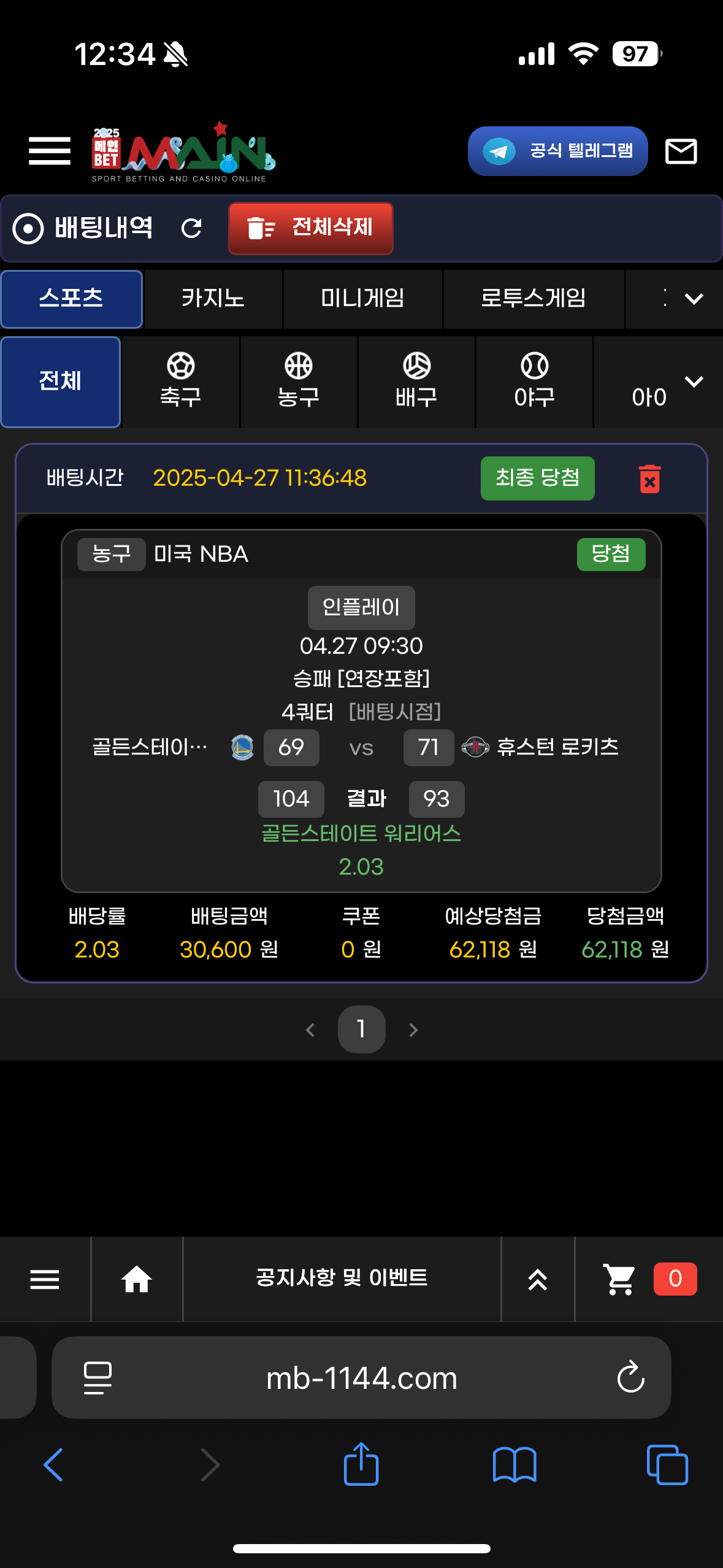Viewport: 723px width, 1568px height.
Task: Expand the sports filter chevron
Action: coord(694,381)
